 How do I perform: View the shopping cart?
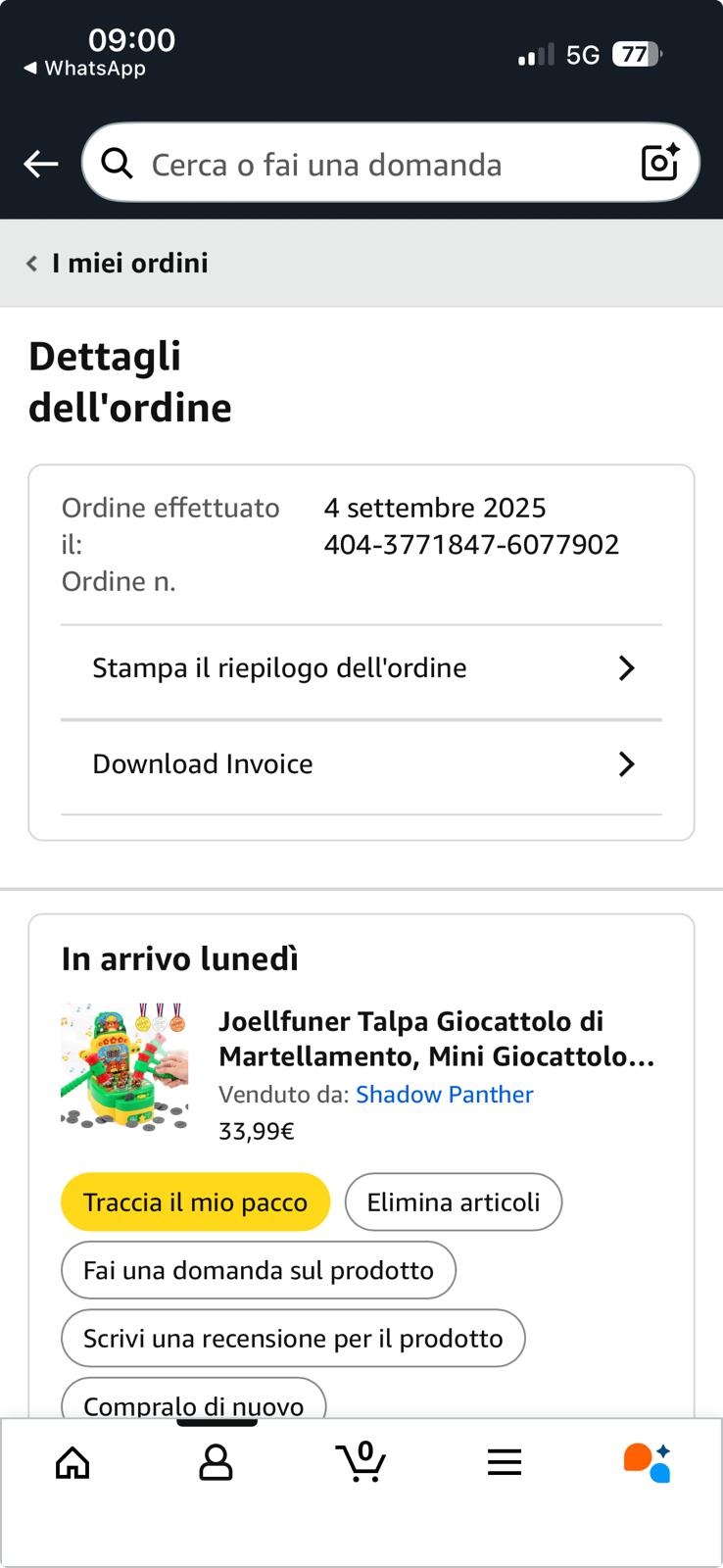point(361,1463)
